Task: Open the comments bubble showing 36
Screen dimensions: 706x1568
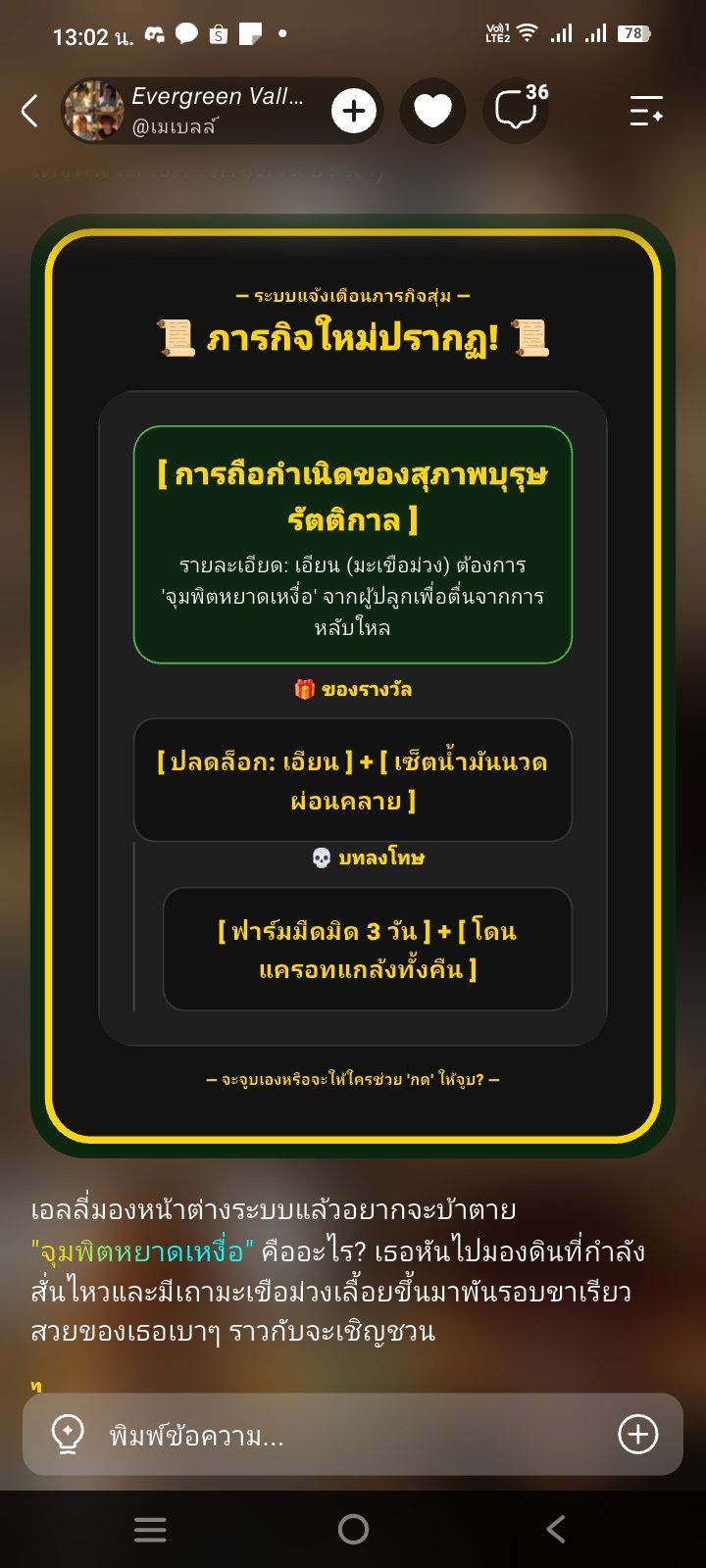Action: (519, 109)
